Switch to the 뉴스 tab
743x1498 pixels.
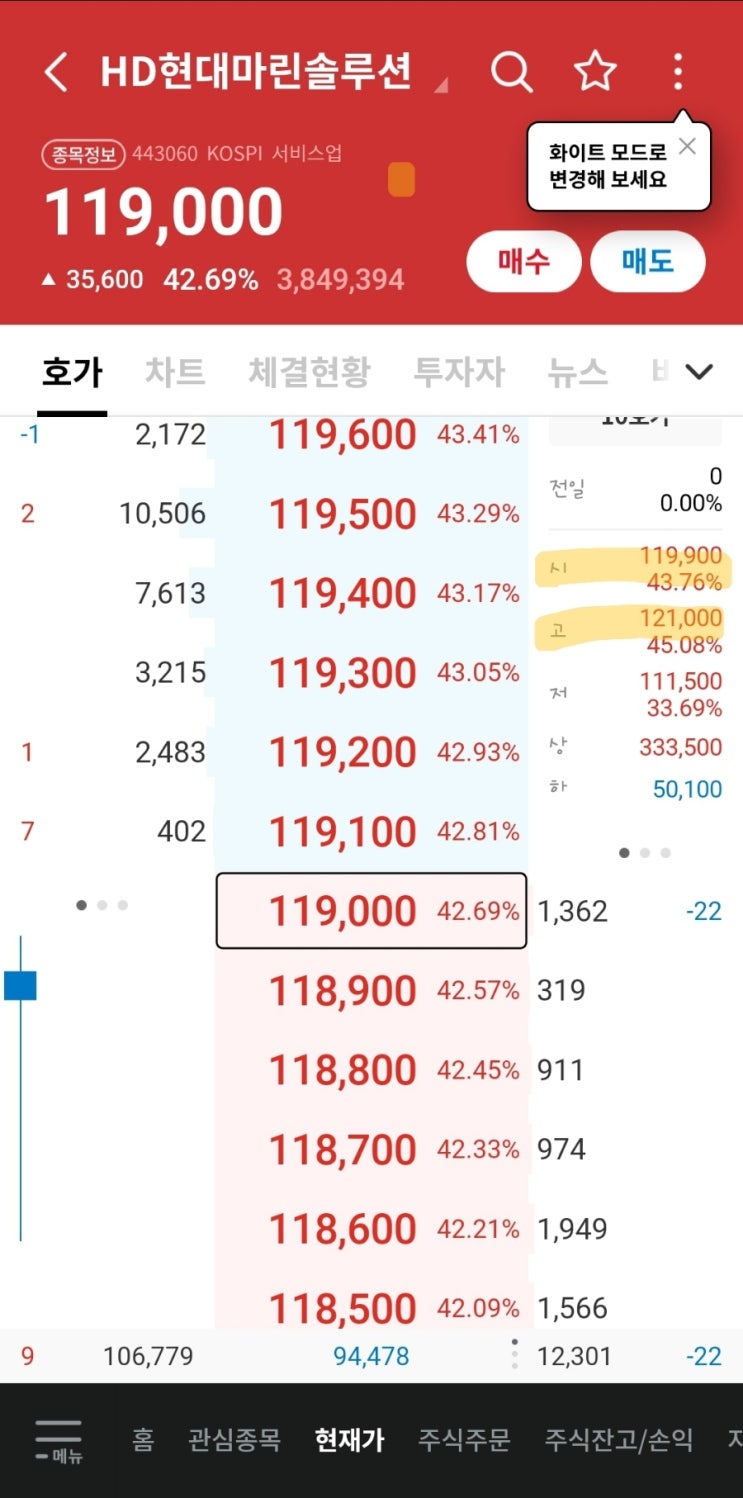[577, 372]
